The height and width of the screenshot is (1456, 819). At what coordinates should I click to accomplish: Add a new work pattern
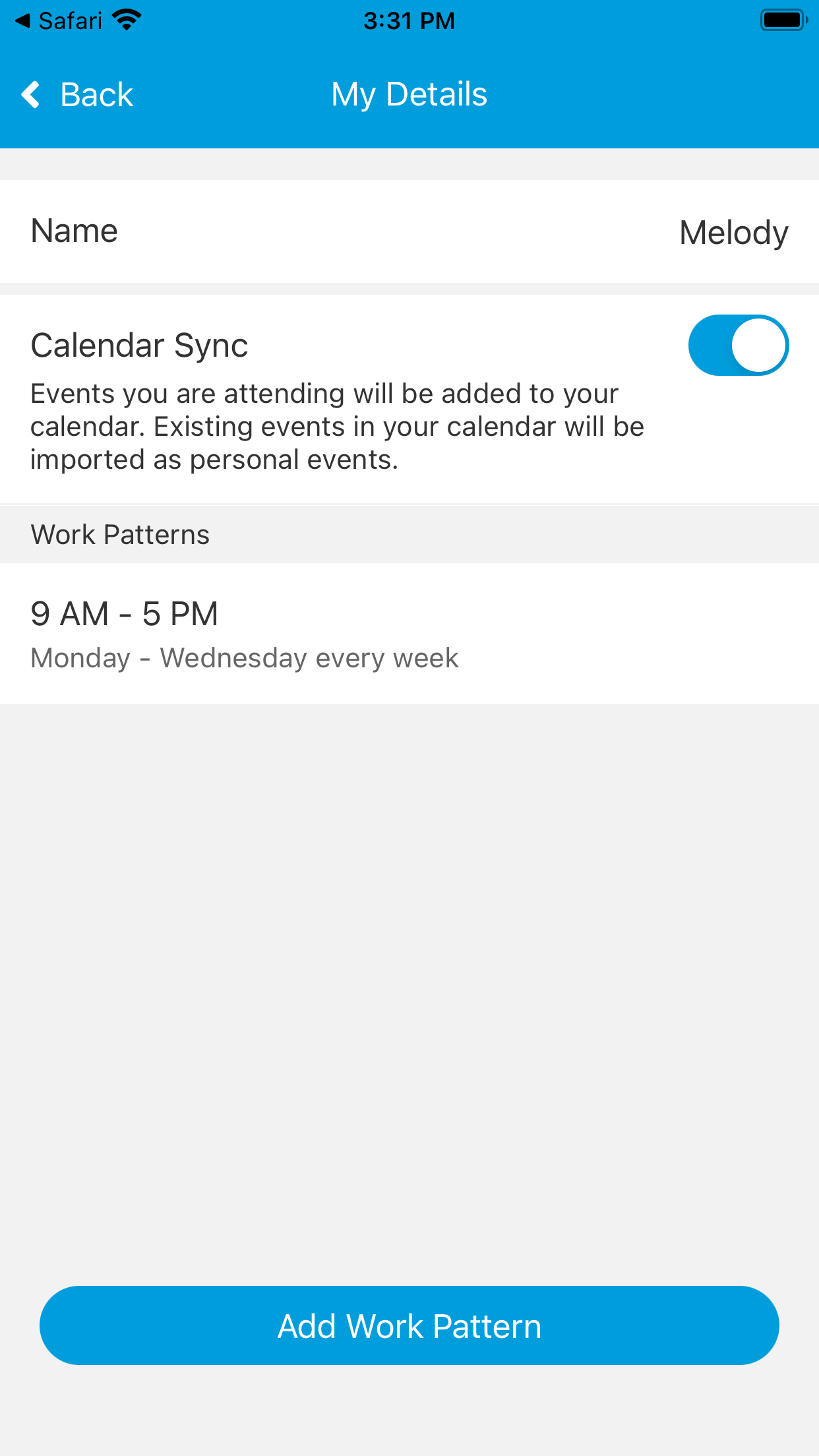[x=409, y=1325]
